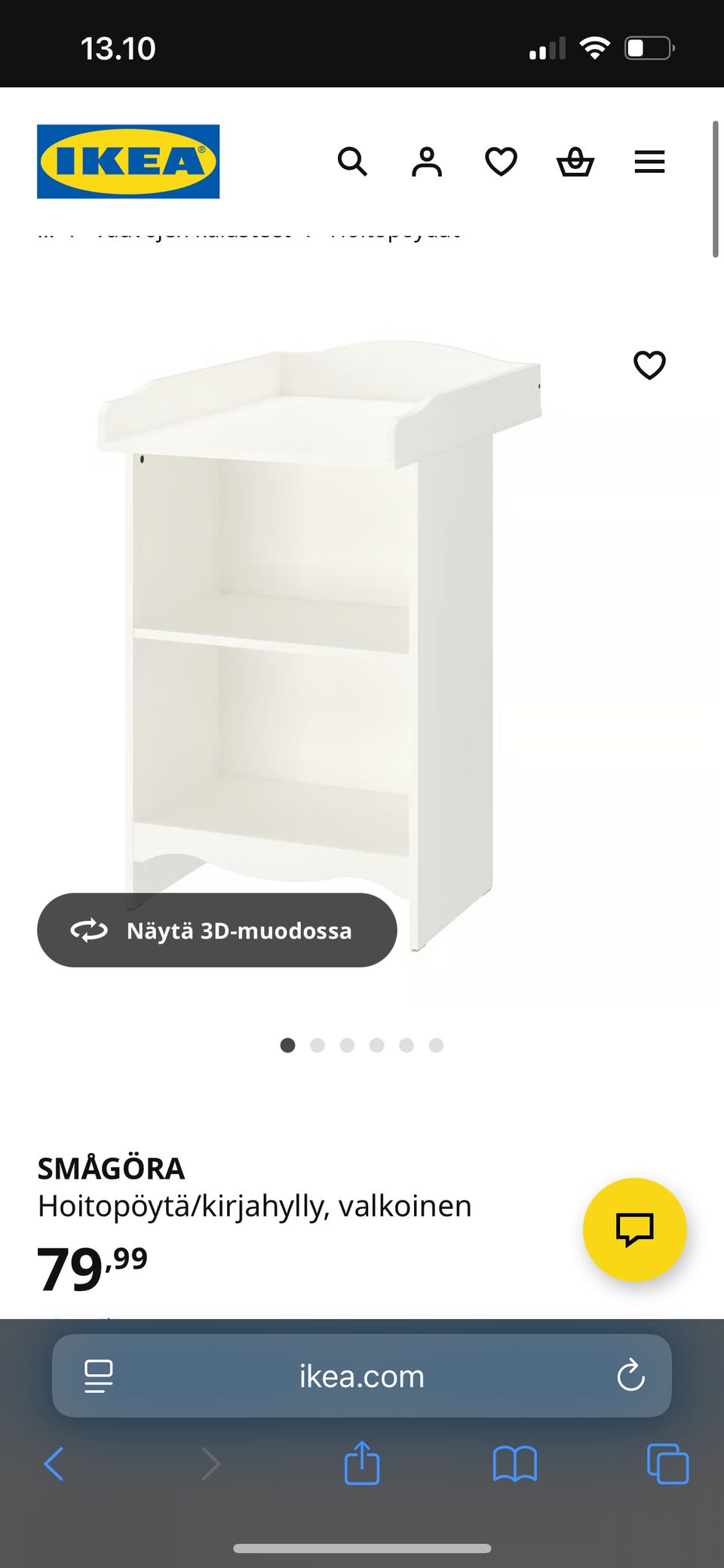This screenshot has height=1568, width=724.
Task: Open the page settings reader icon
Action: coord(99,1376)
